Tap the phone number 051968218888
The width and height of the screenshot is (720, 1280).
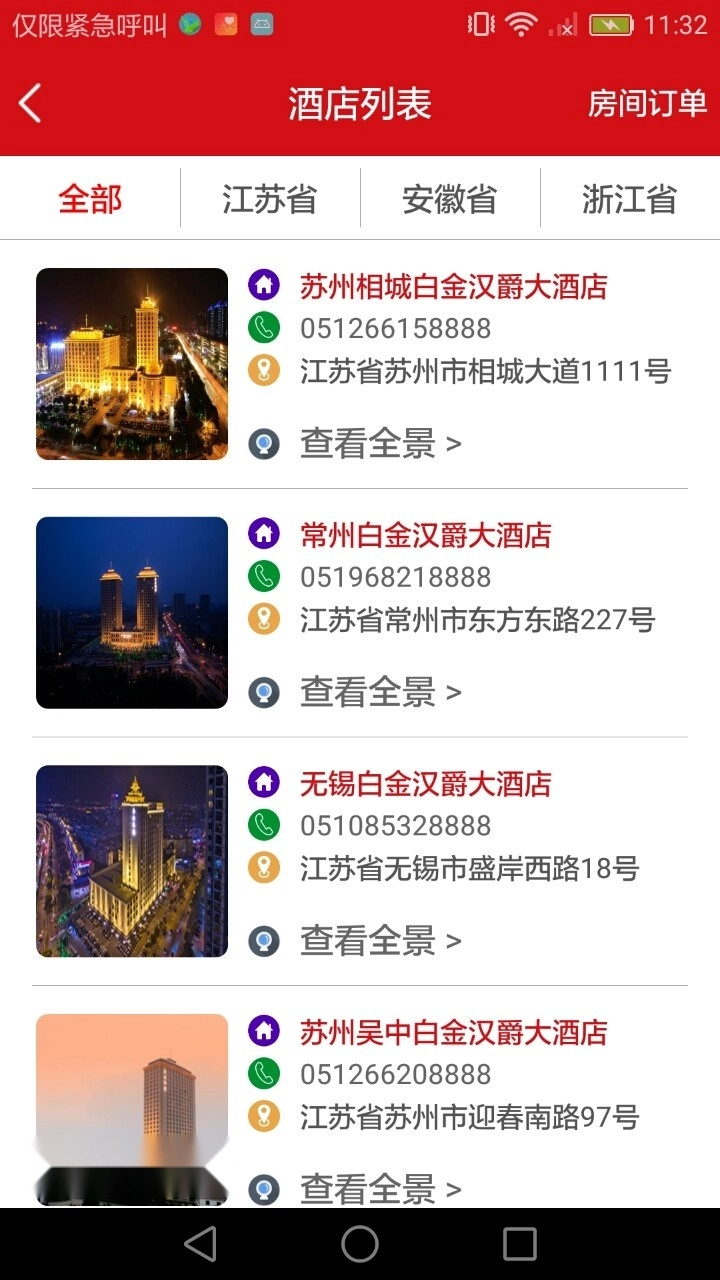click(x=393, y=577)
